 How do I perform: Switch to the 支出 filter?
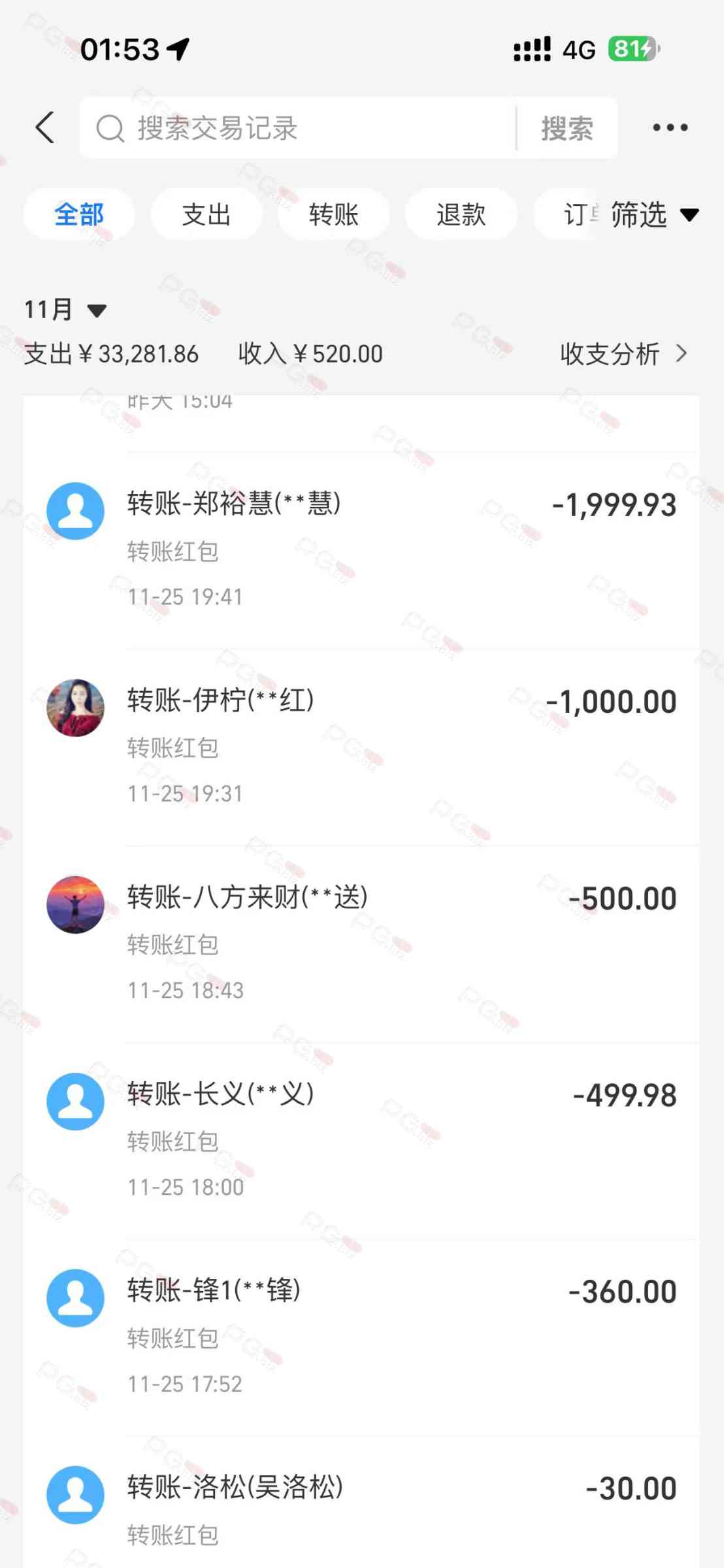coord(206,214)
